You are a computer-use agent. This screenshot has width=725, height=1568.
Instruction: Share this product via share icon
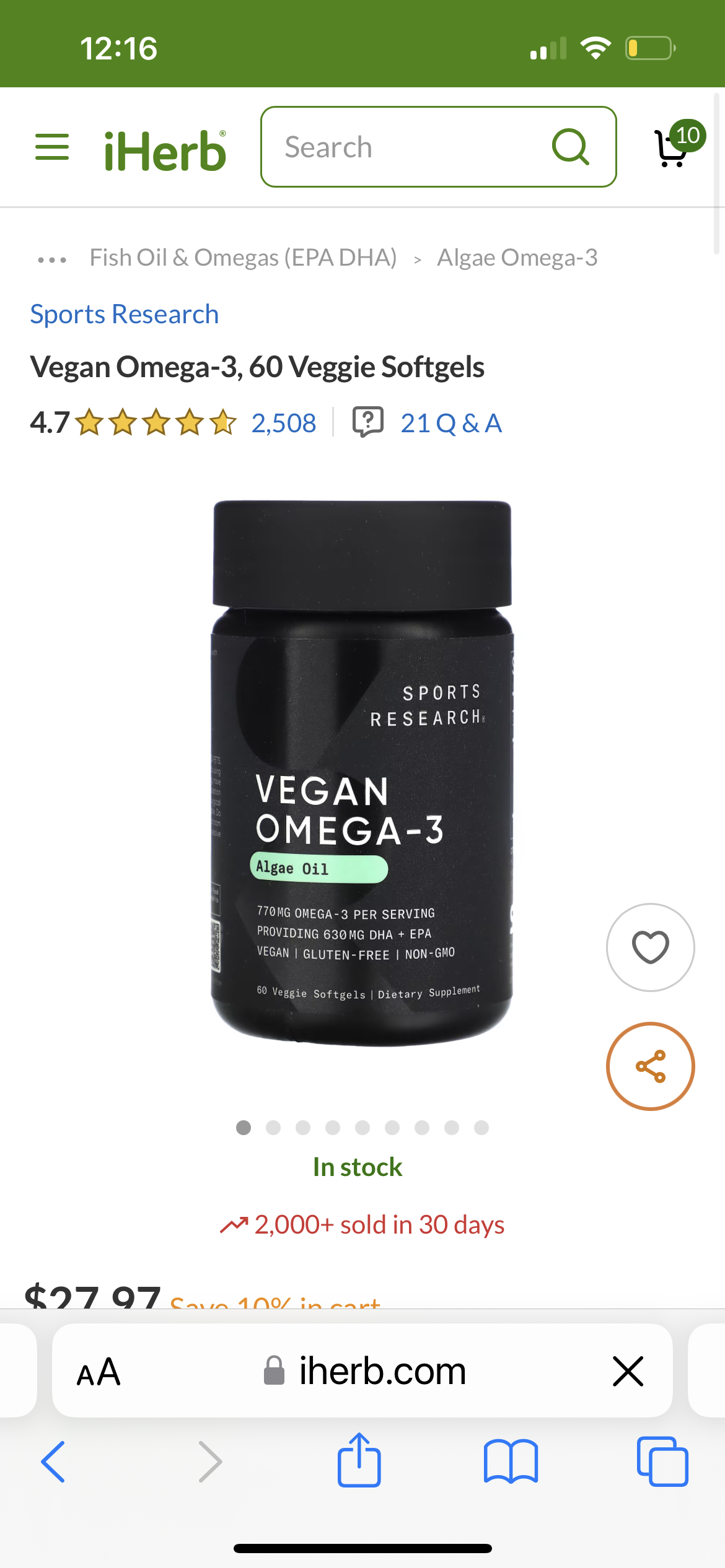(x=650, y=1066)
